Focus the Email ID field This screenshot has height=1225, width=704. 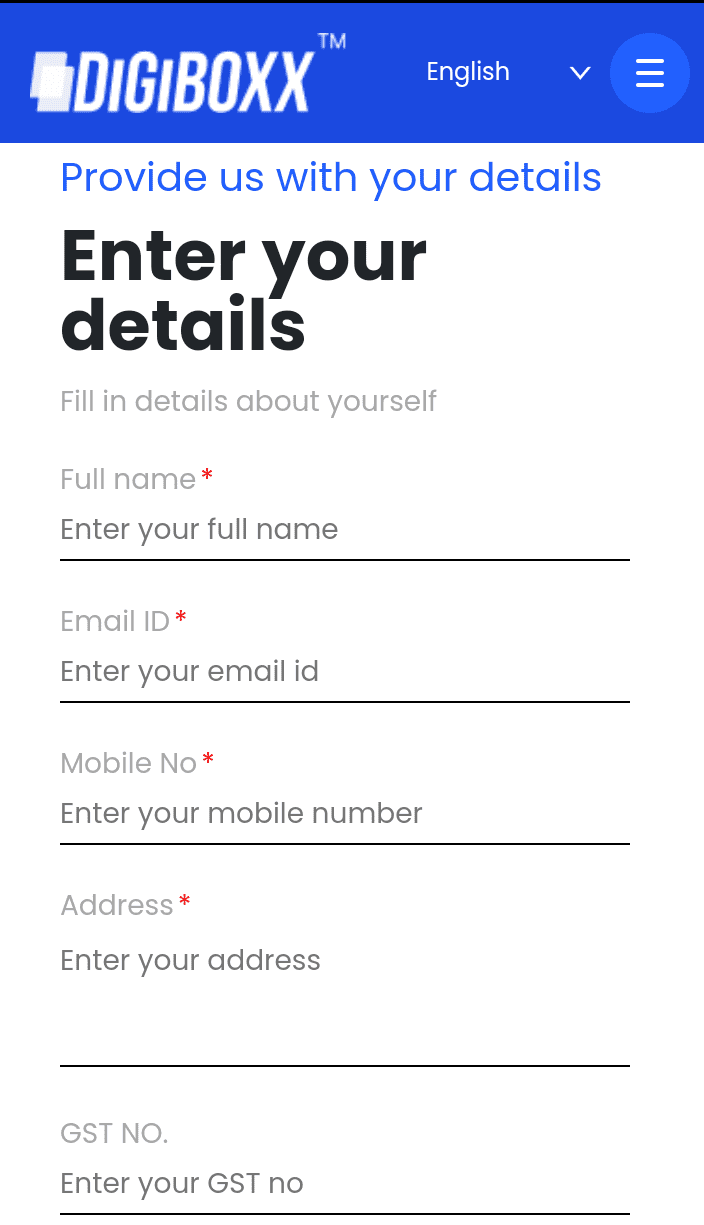click(x=345, y=672)
